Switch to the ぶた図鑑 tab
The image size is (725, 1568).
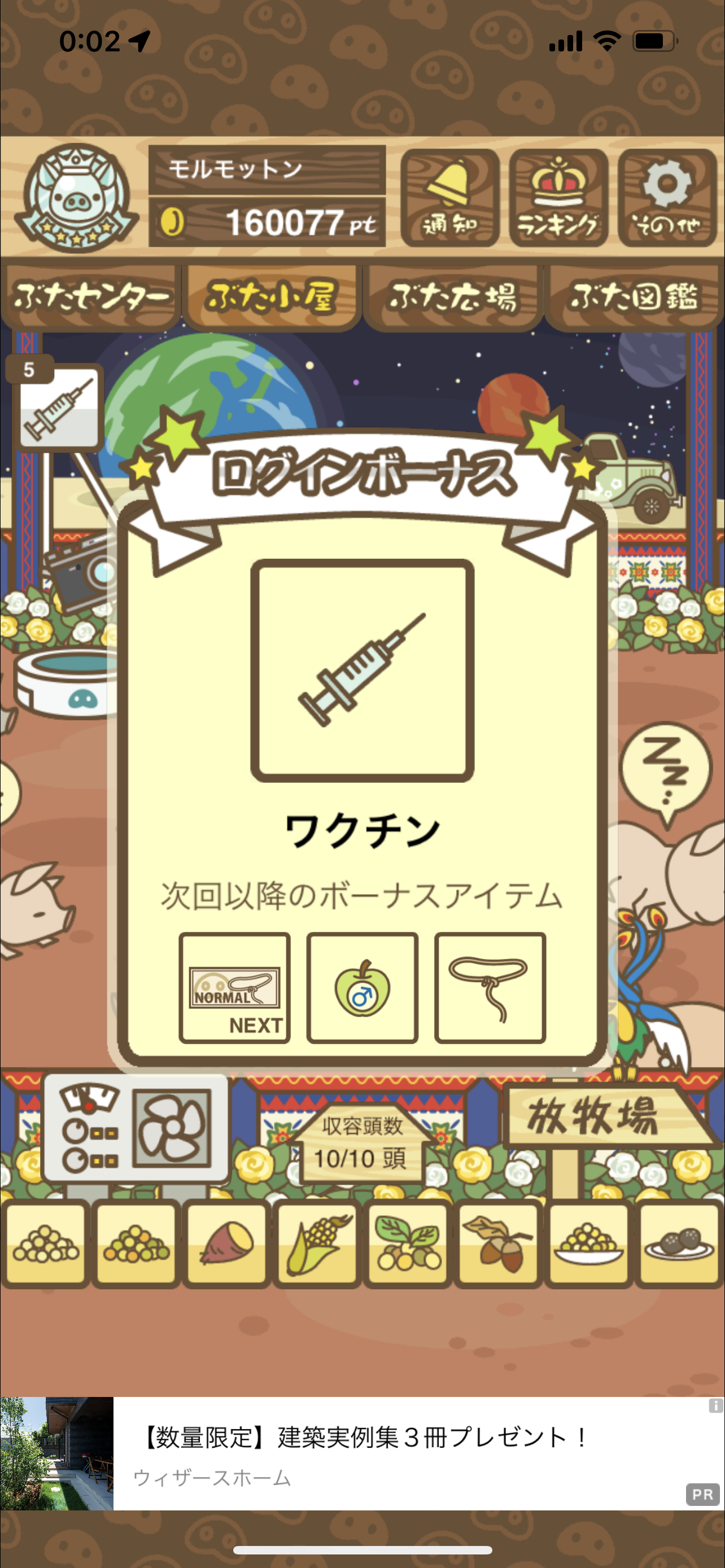click(x=634, y=297)
